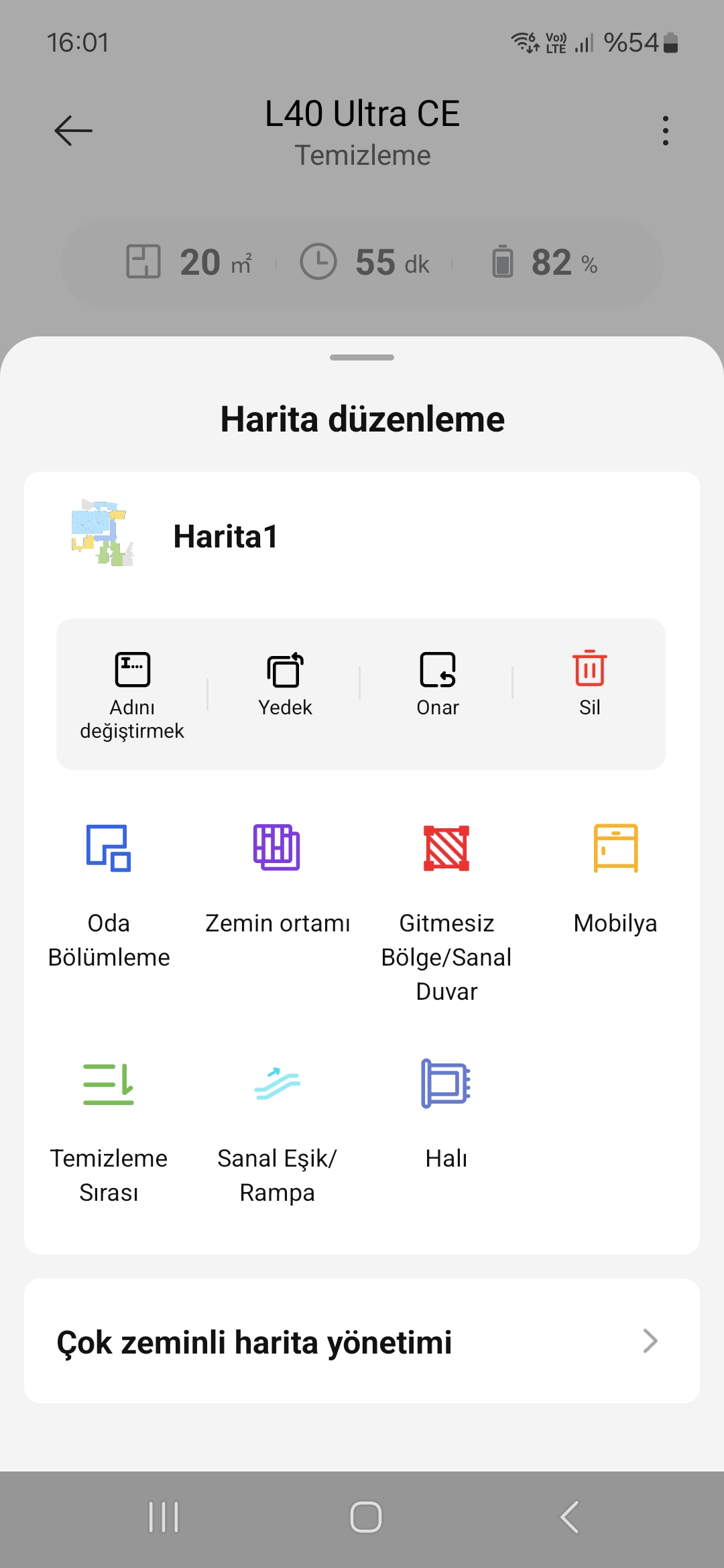Open Çok zeminli harita yönetimi
Image resolution: width=724 pixels, height=1568 pixels.
[x=362, y=1342]
